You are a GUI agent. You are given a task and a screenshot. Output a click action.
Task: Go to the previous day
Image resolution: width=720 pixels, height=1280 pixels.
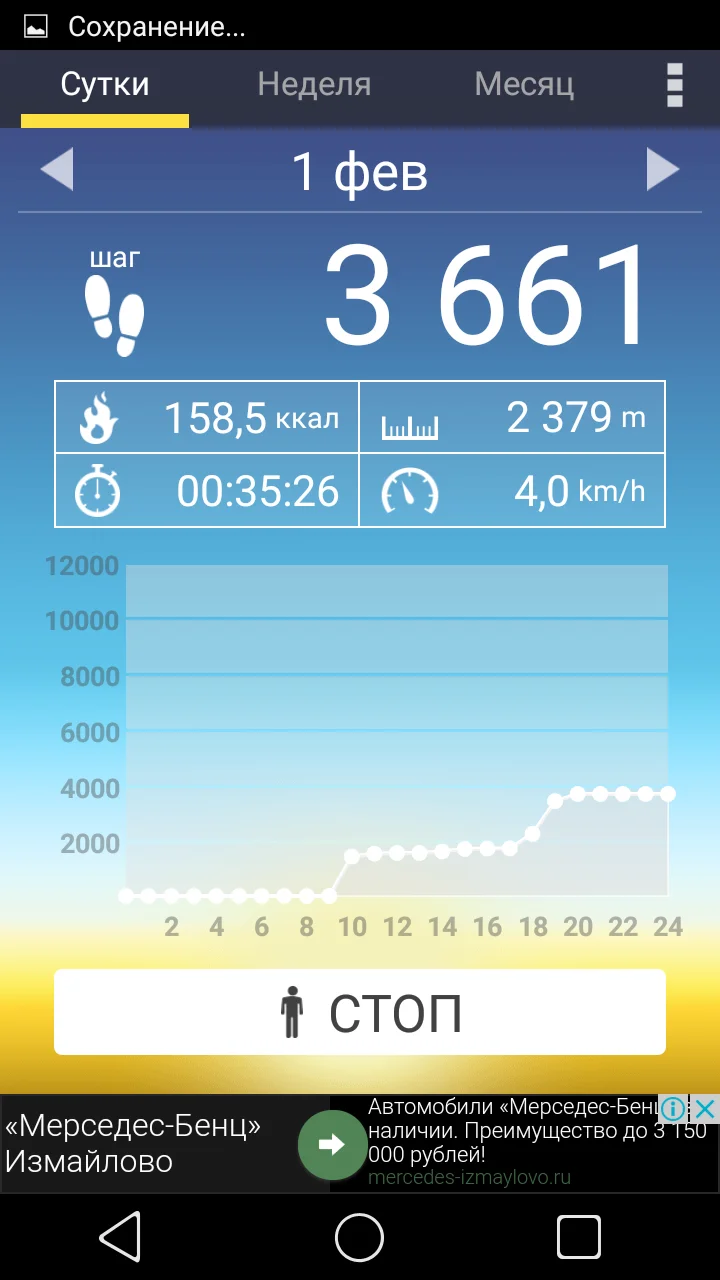click(x=57, y=170)
